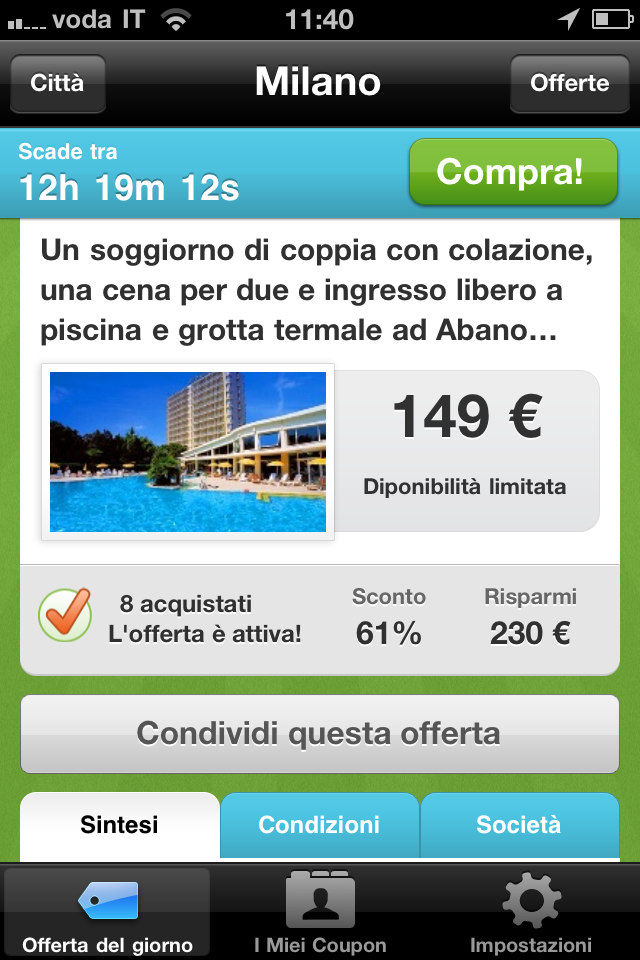Viewport: 640px width, 960px height.
Task: View the Società tab
Action: (519, 826)
